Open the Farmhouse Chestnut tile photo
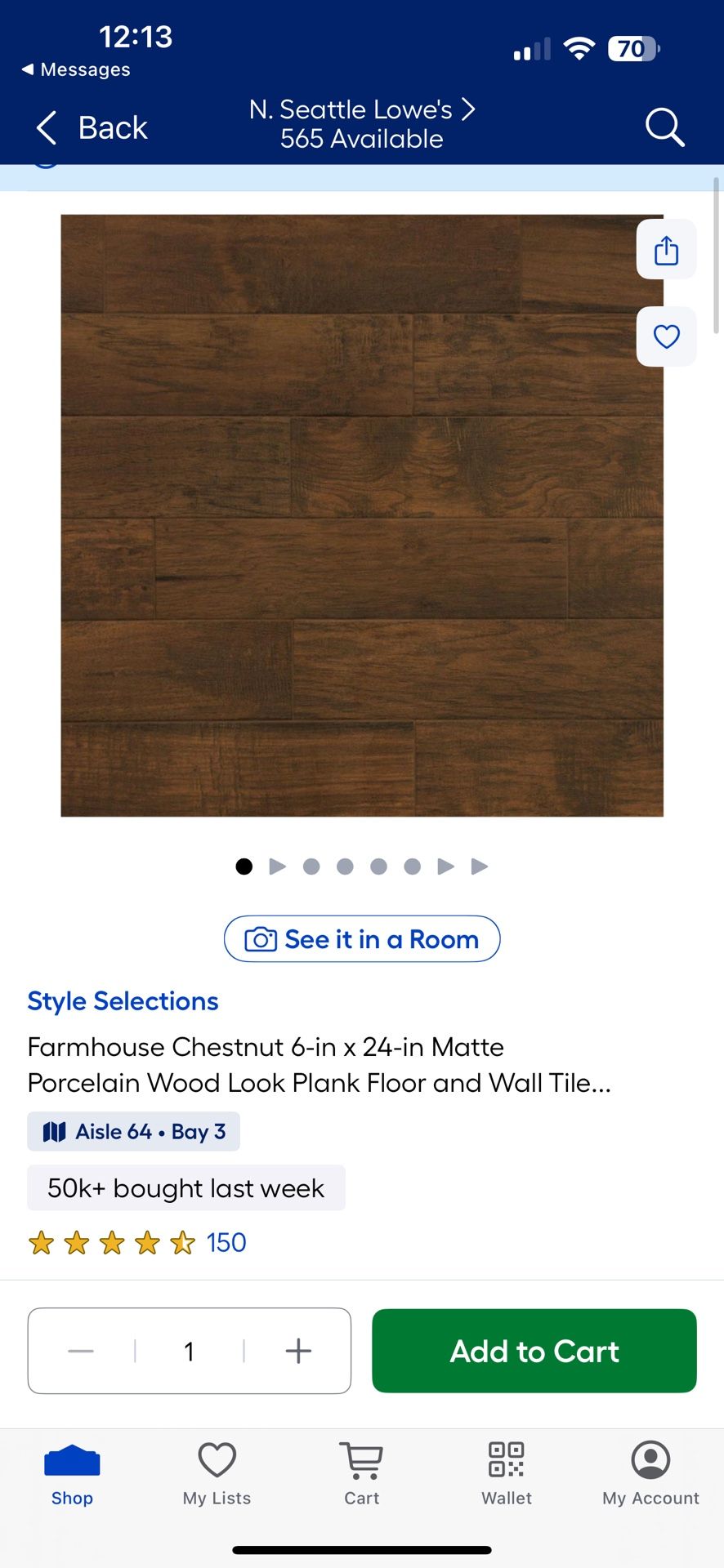The width and height of the screenshot is (724, 1568). pyautogui.click(x=362, y=515)
